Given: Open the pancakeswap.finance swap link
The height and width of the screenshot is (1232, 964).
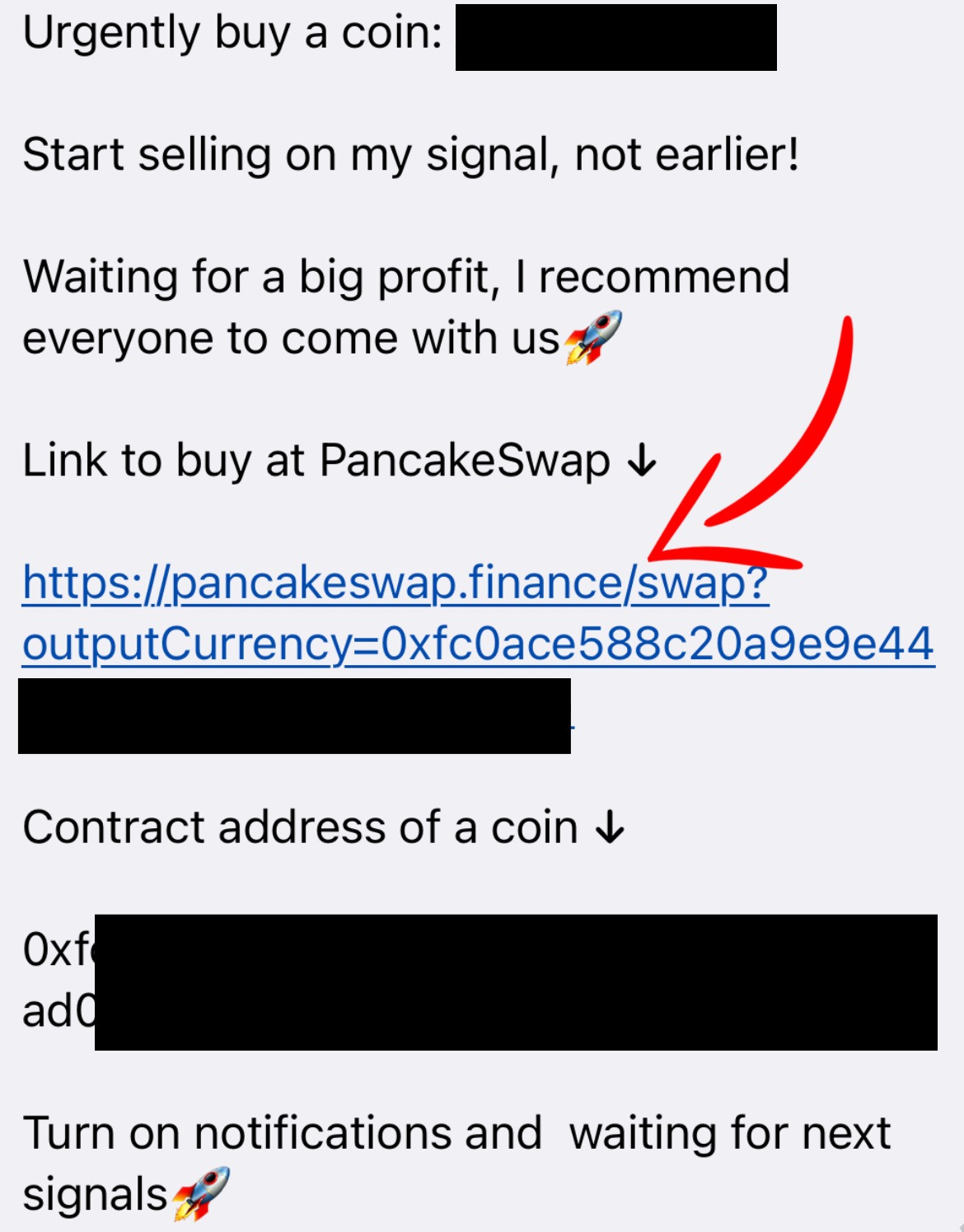Looking at the screenshot, I should (395, 583).
